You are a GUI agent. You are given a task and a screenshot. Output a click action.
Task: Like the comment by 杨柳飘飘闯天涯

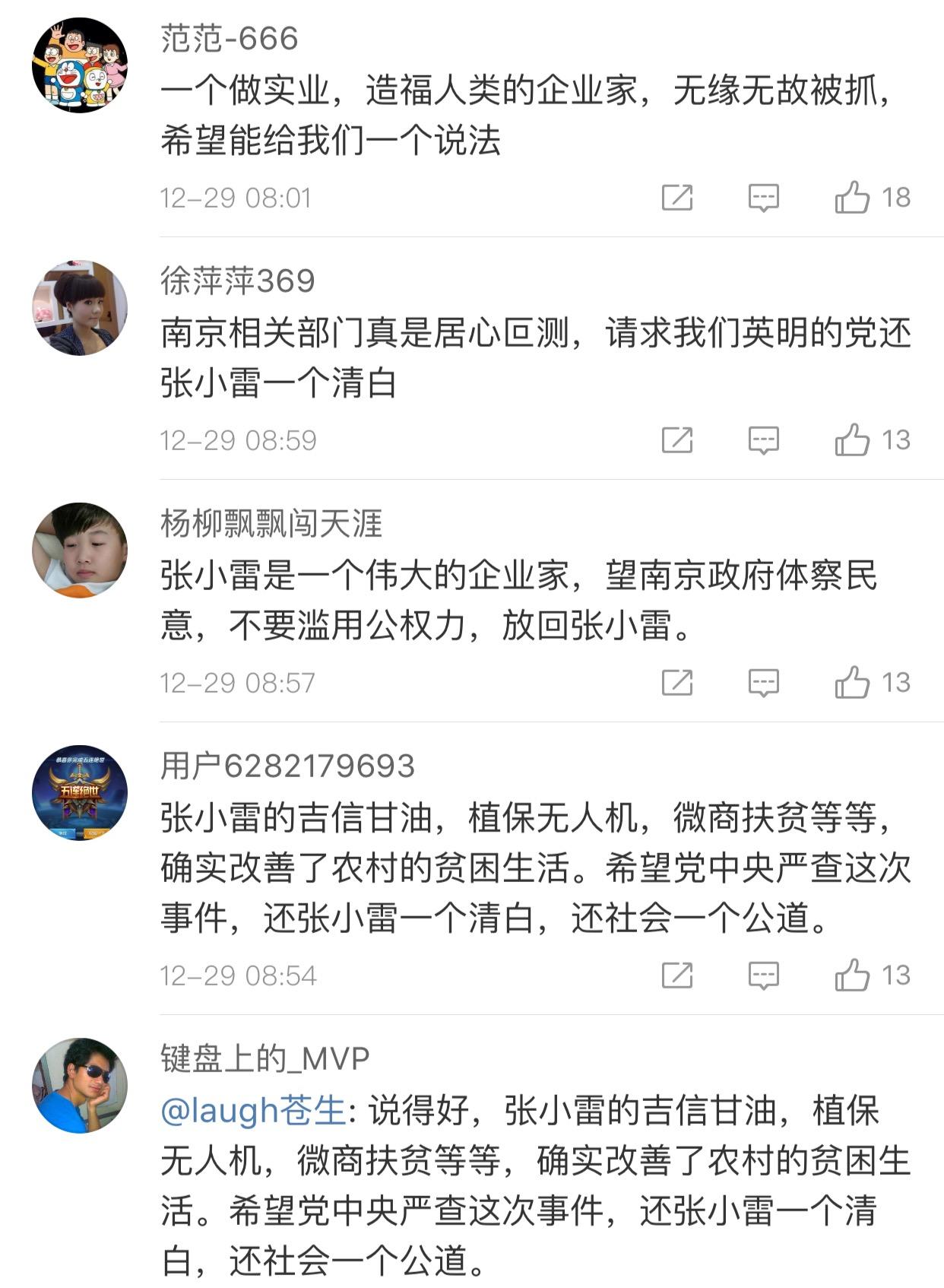click(x=852, y=683)
